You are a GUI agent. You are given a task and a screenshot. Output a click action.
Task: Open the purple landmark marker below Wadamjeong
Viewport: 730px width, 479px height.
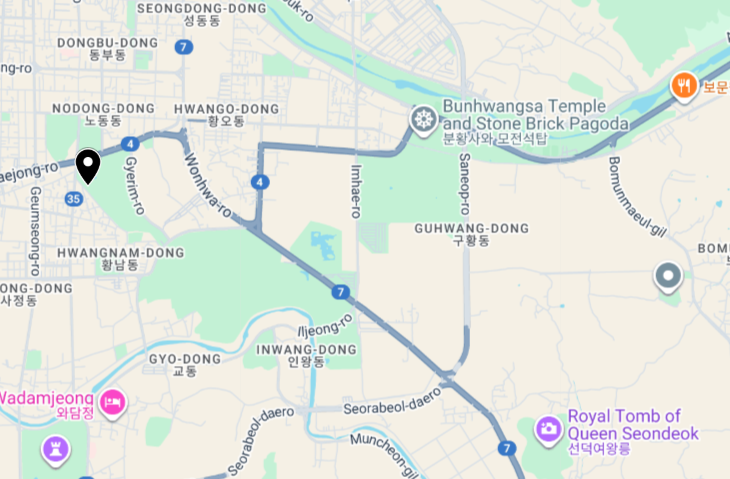click(x=55, y=449)
